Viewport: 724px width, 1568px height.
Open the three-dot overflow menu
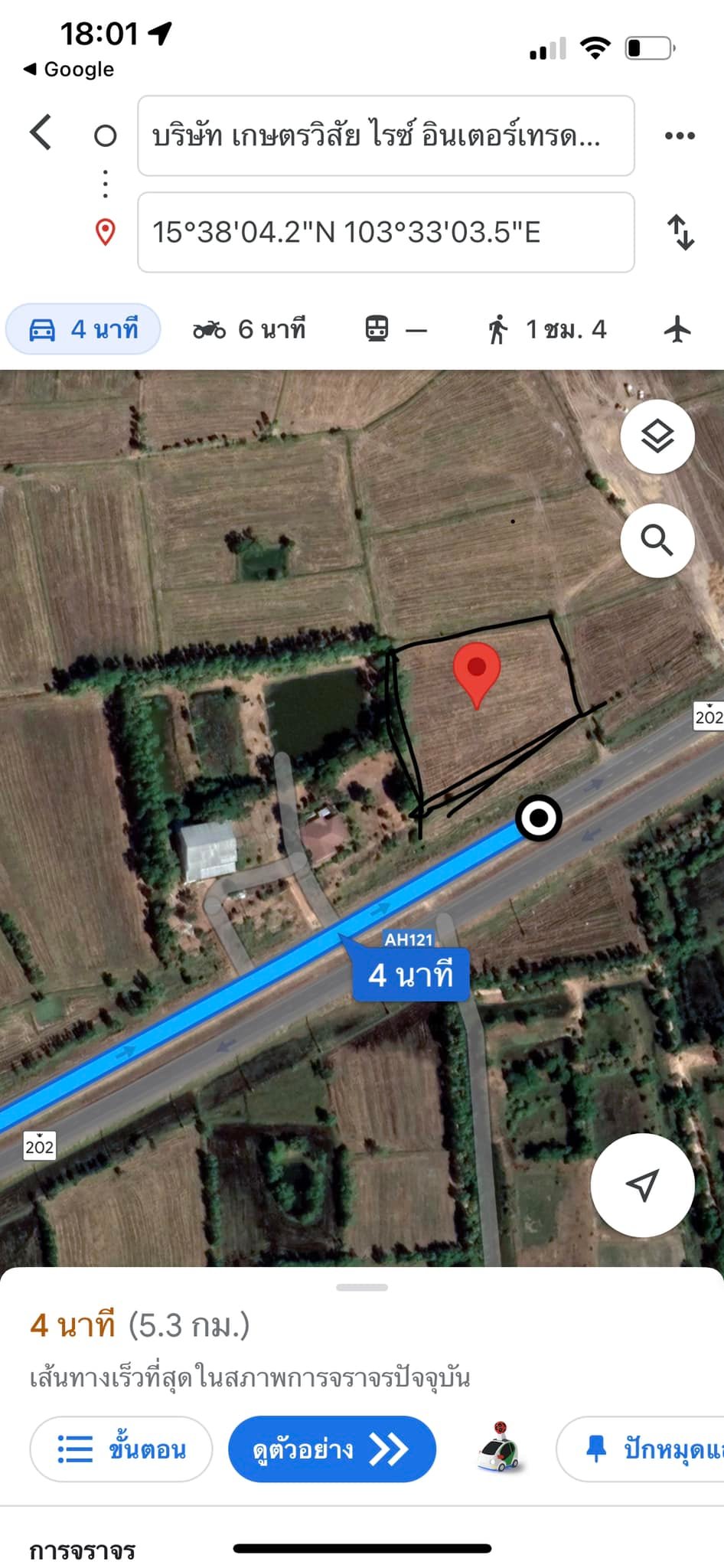pos(680,136)
